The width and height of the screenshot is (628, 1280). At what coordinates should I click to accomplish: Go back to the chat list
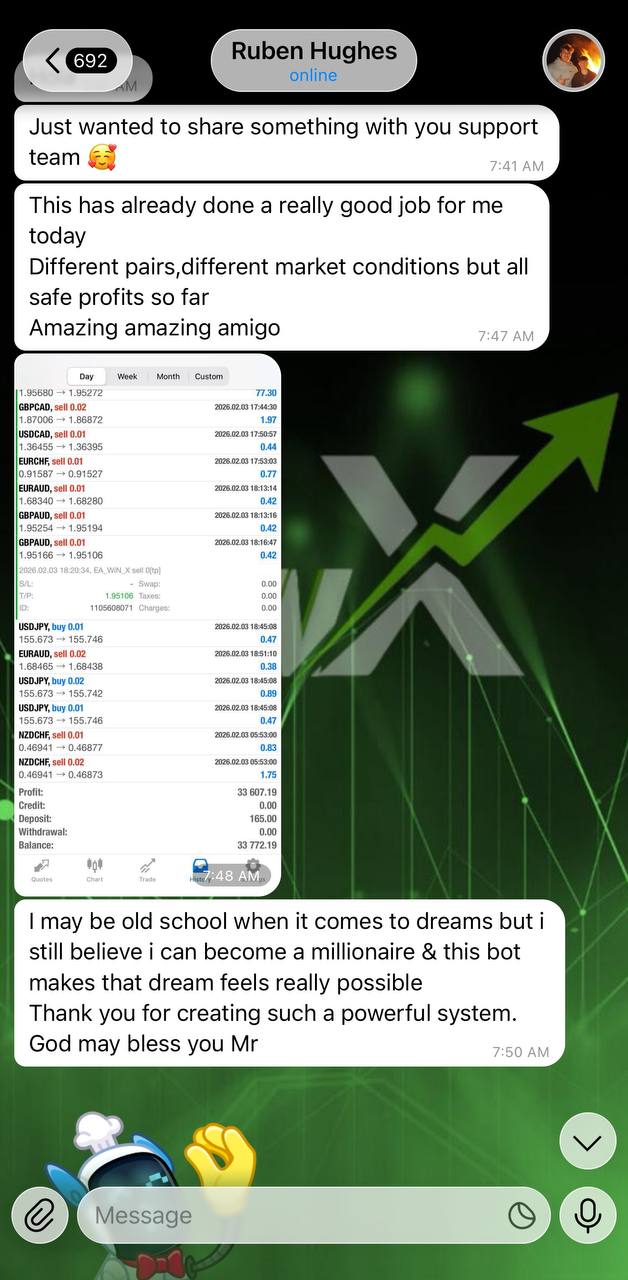(80, 61)
